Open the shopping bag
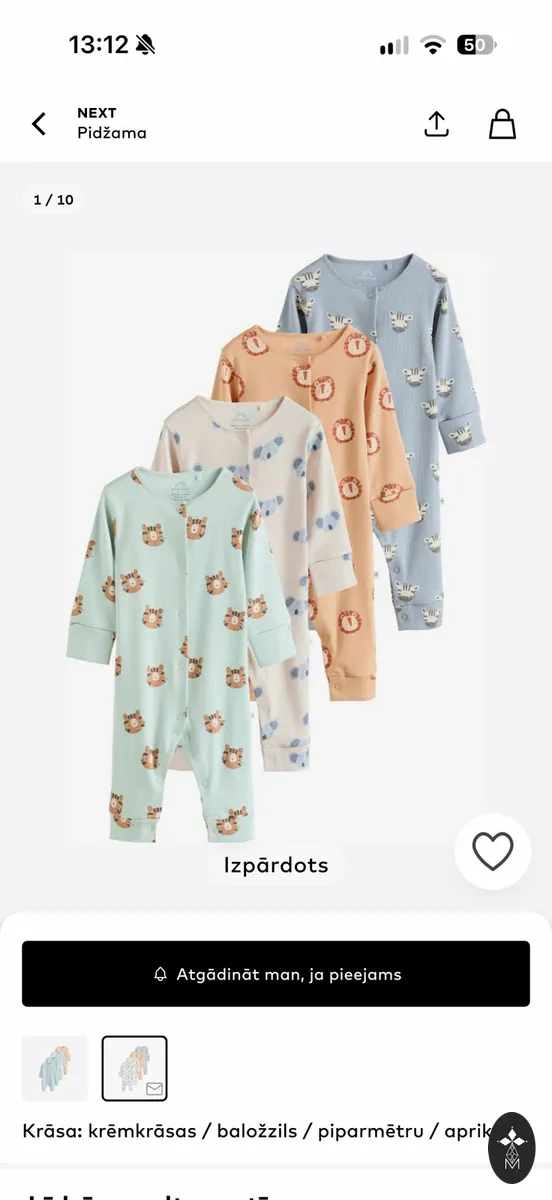 (x=502, y=123)
